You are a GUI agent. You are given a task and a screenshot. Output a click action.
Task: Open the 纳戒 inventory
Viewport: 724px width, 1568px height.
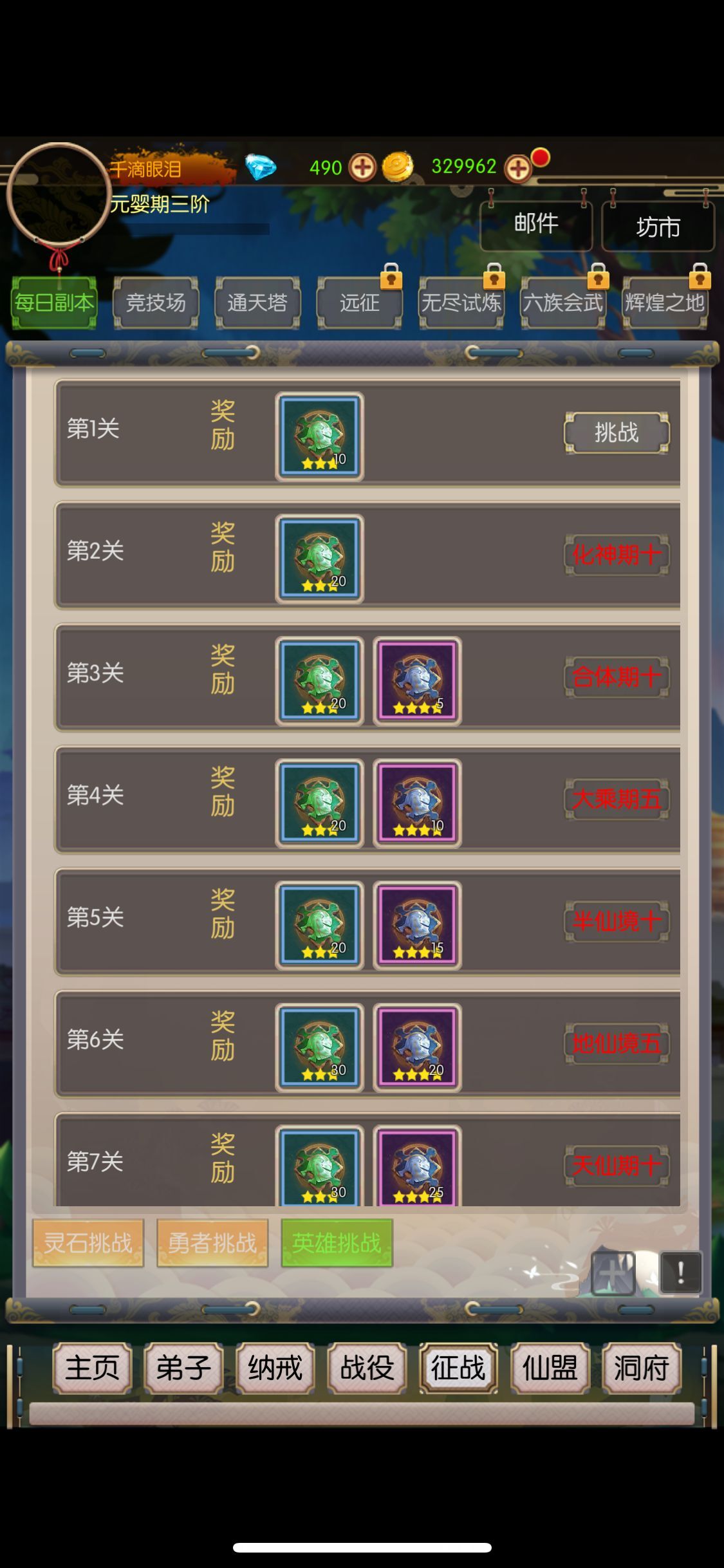pyautogui.click(x=275, y=1367)
